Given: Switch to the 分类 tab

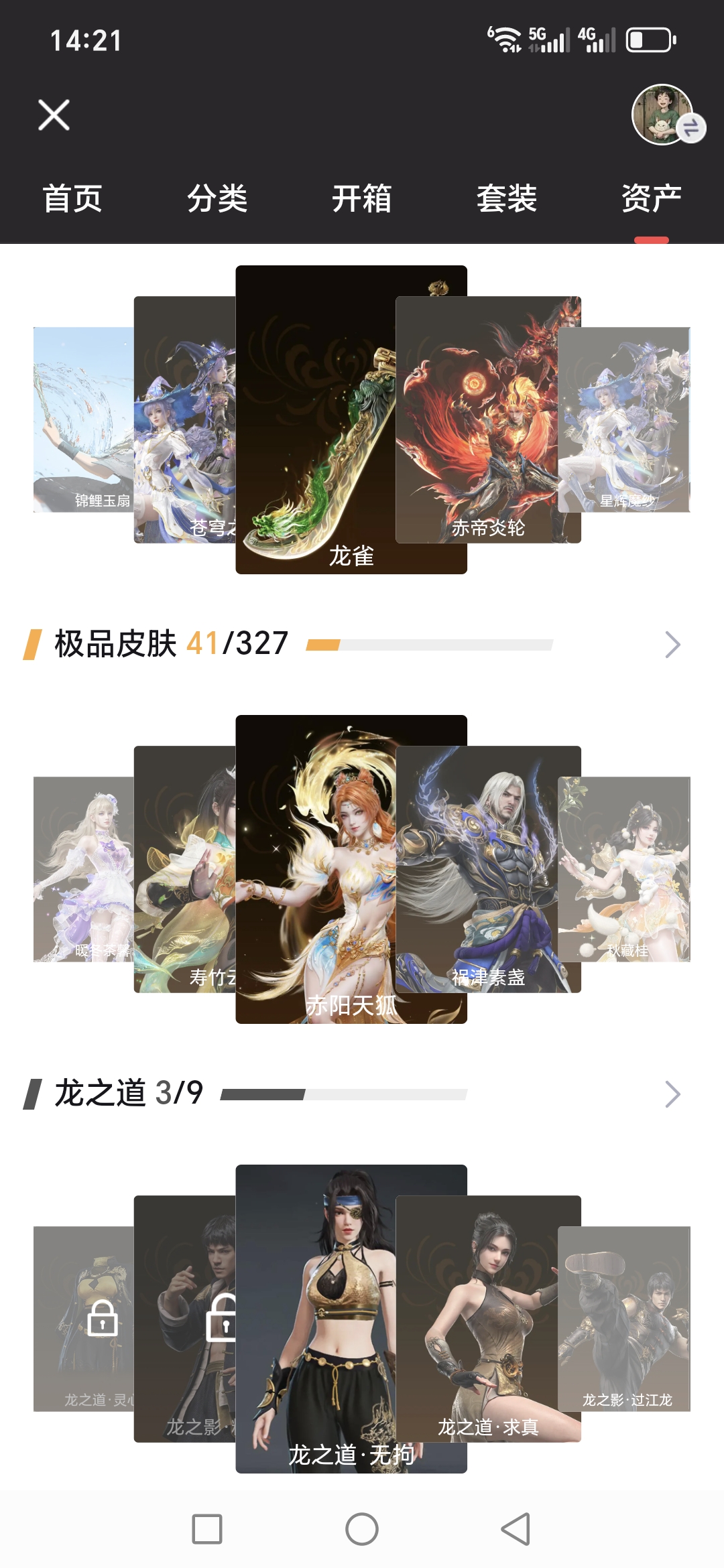Looking at the screenshot, I should (217, 199).
